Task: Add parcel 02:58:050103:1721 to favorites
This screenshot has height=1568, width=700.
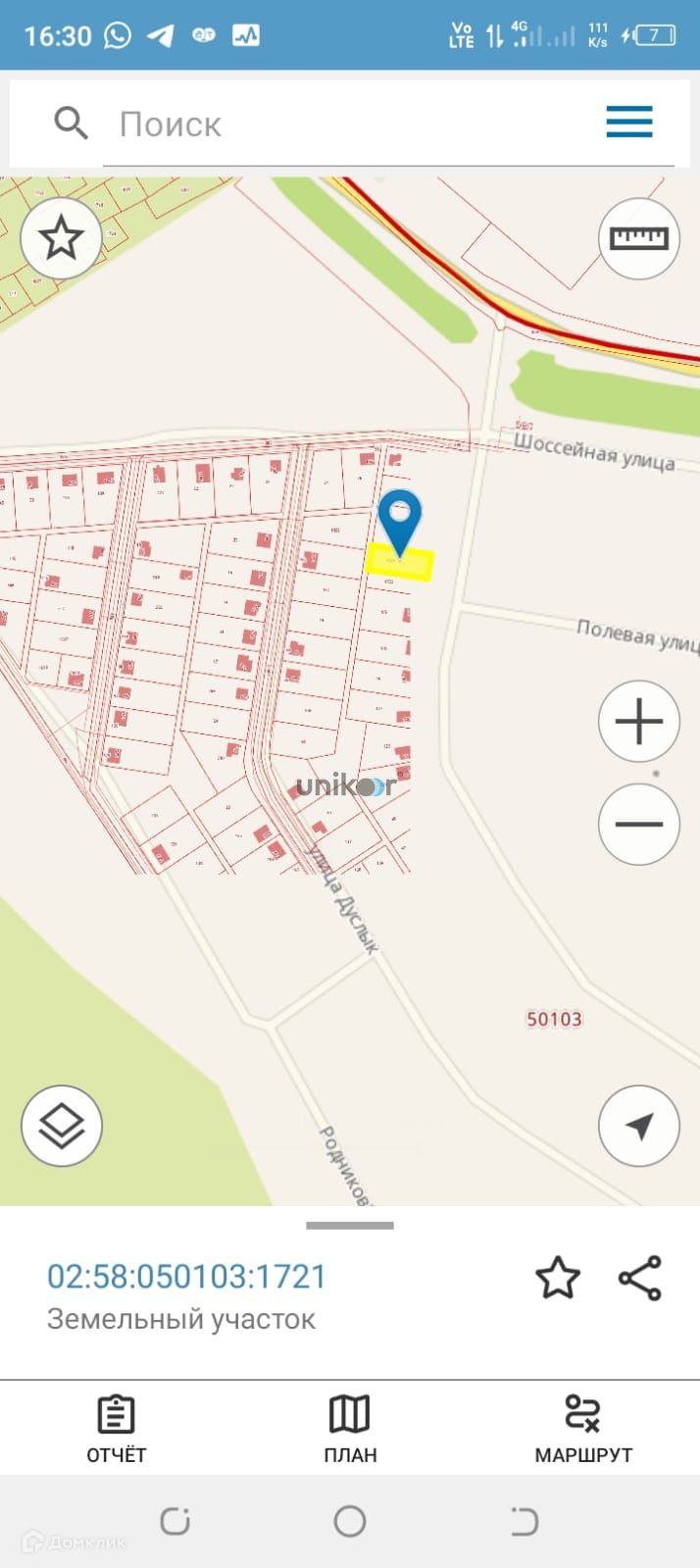Action: click(557, 1279)
